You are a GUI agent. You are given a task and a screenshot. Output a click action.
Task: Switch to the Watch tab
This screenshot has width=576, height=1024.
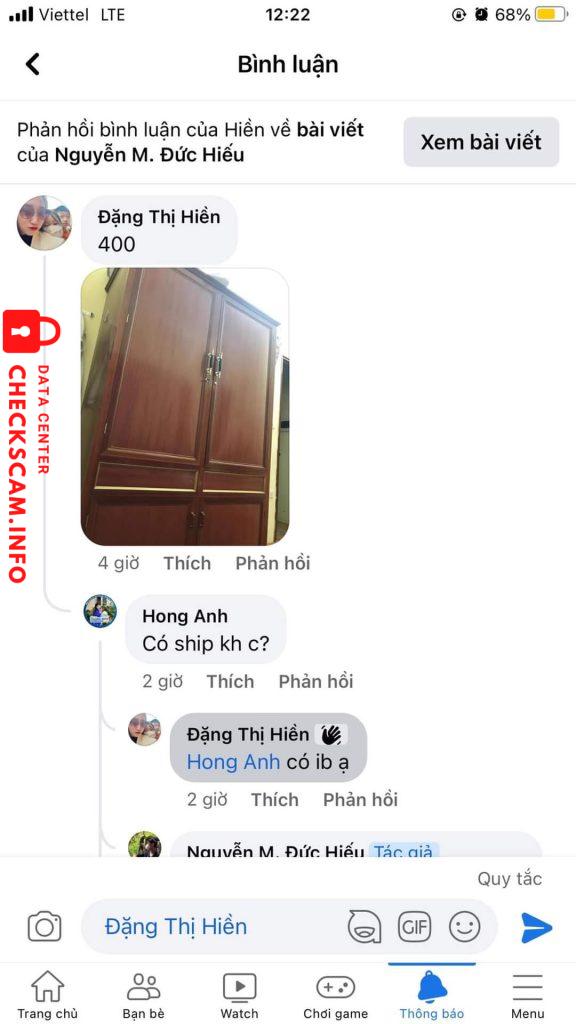click(239, 995)
